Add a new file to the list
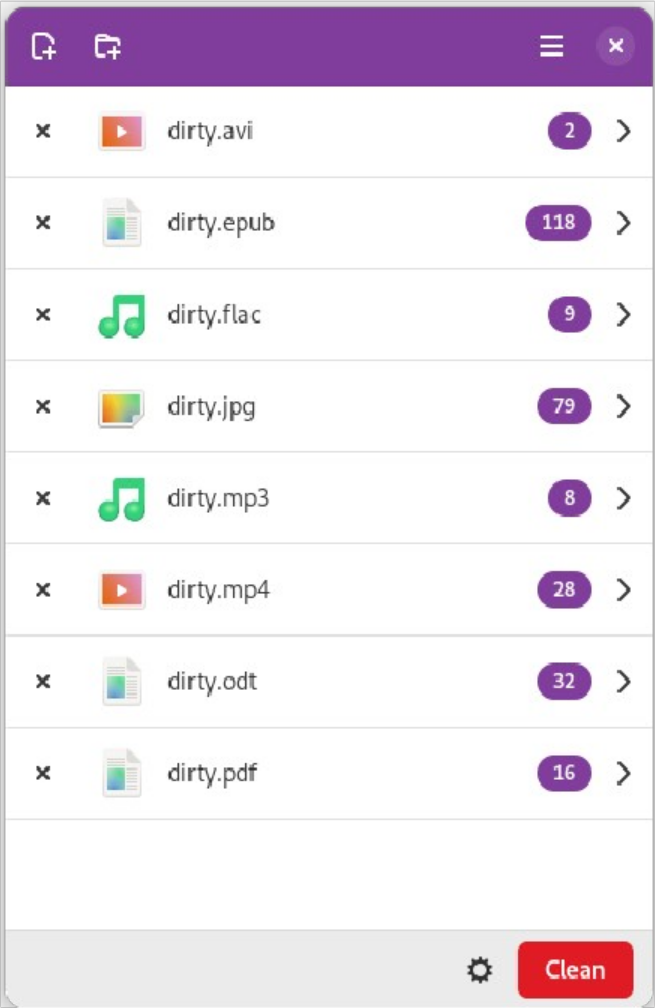 coord(44,46)
